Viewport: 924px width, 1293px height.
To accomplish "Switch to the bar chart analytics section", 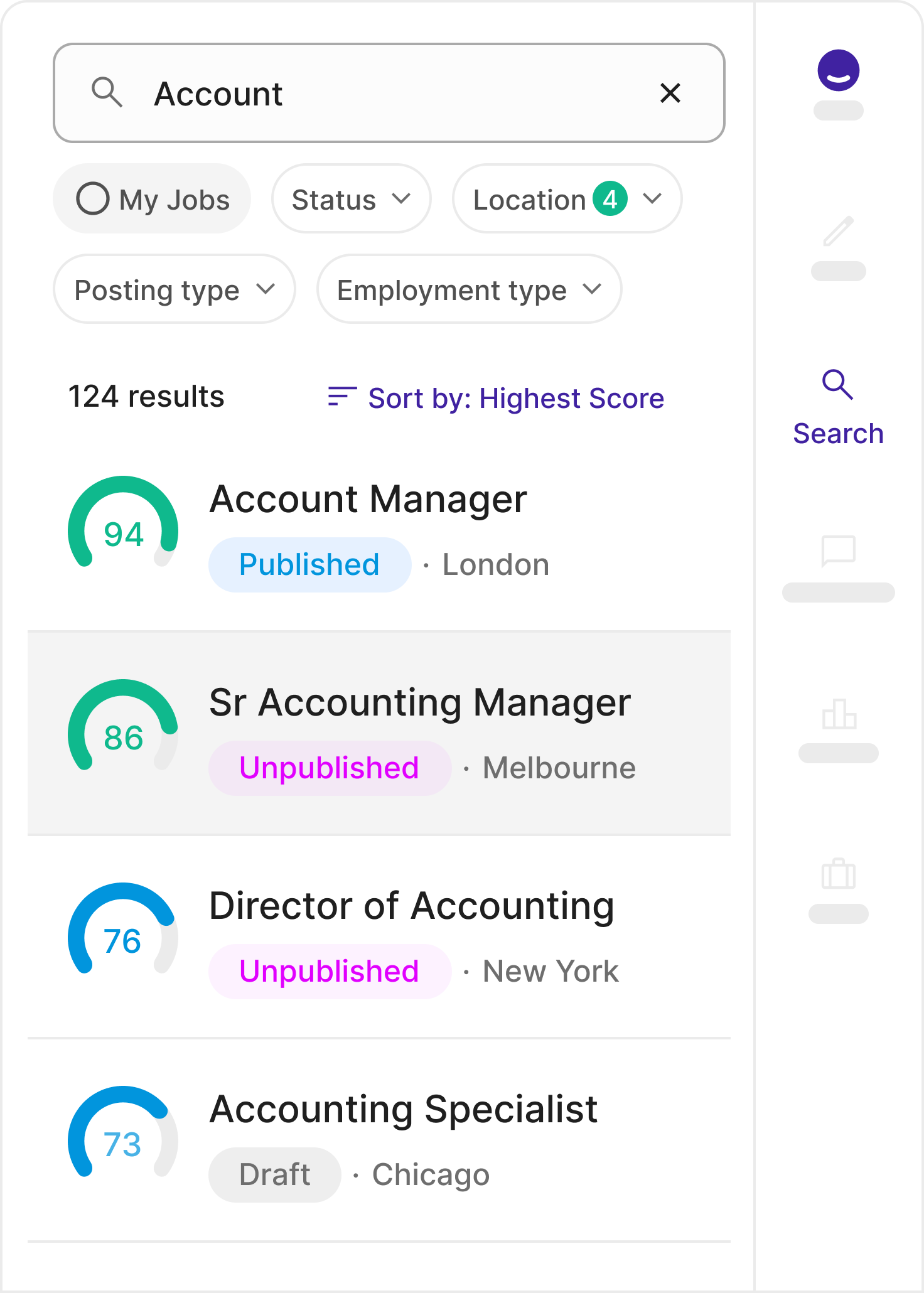I will (838, 714).
